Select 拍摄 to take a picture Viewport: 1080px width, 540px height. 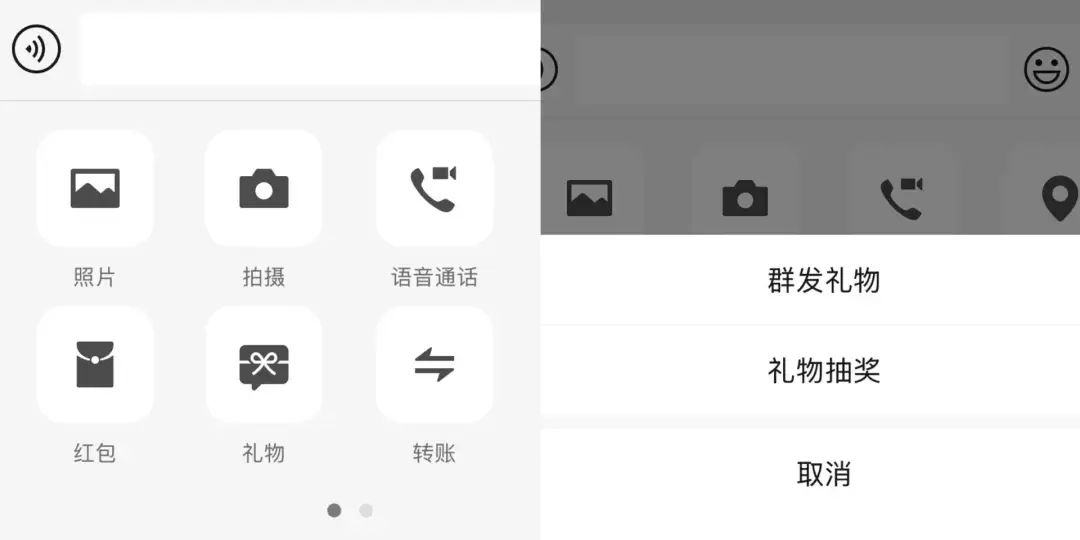(264, 188)
